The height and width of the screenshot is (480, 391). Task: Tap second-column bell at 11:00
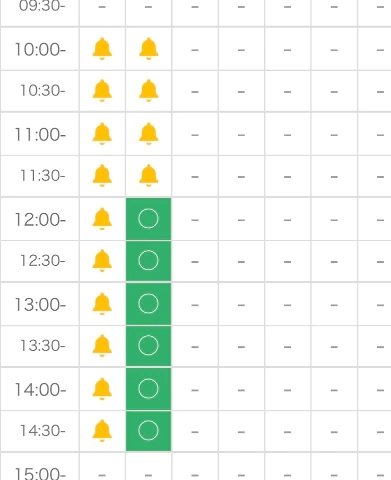[148, 134]
